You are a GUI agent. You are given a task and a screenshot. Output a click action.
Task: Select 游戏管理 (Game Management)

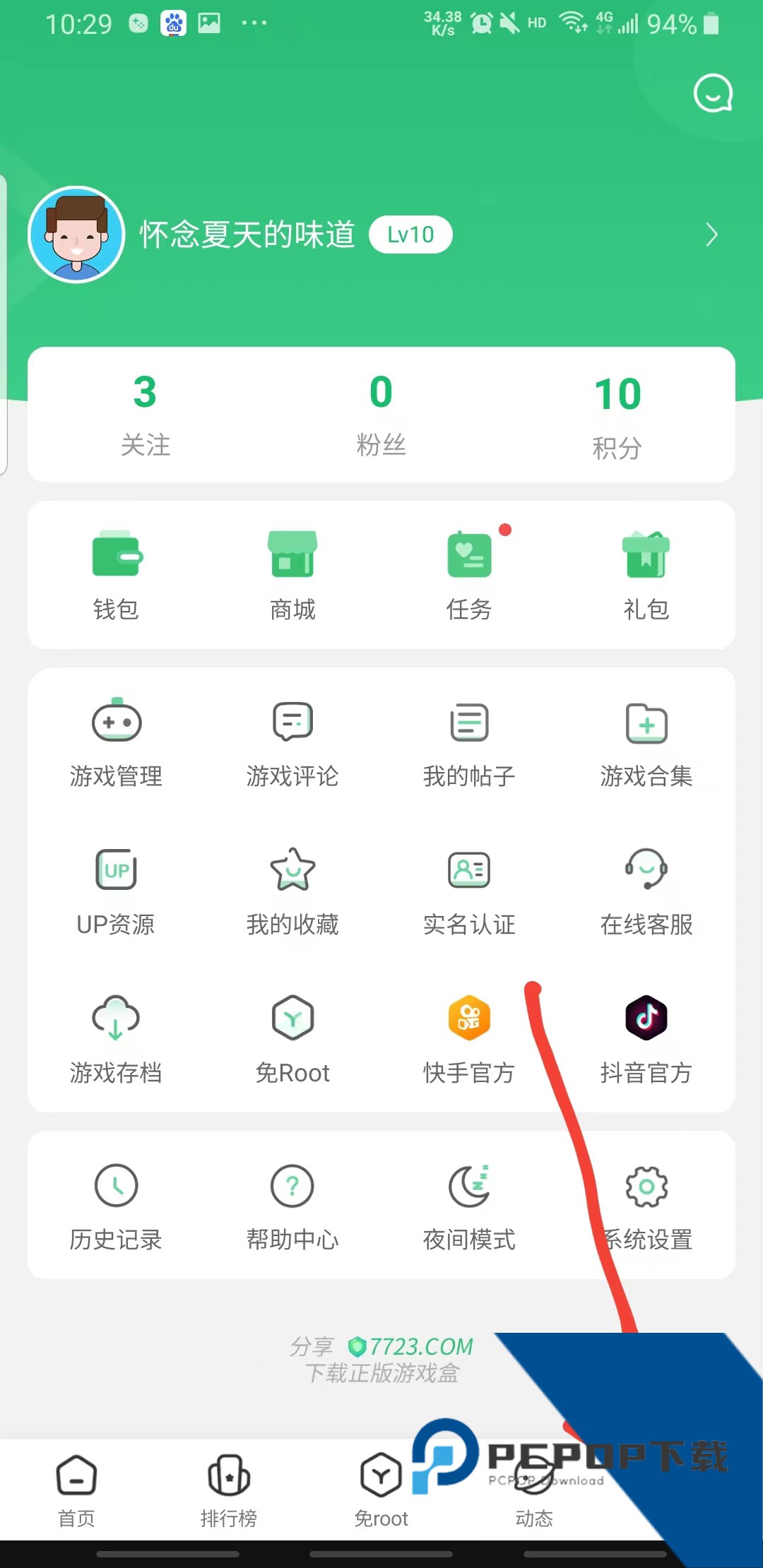coord(117,742)
